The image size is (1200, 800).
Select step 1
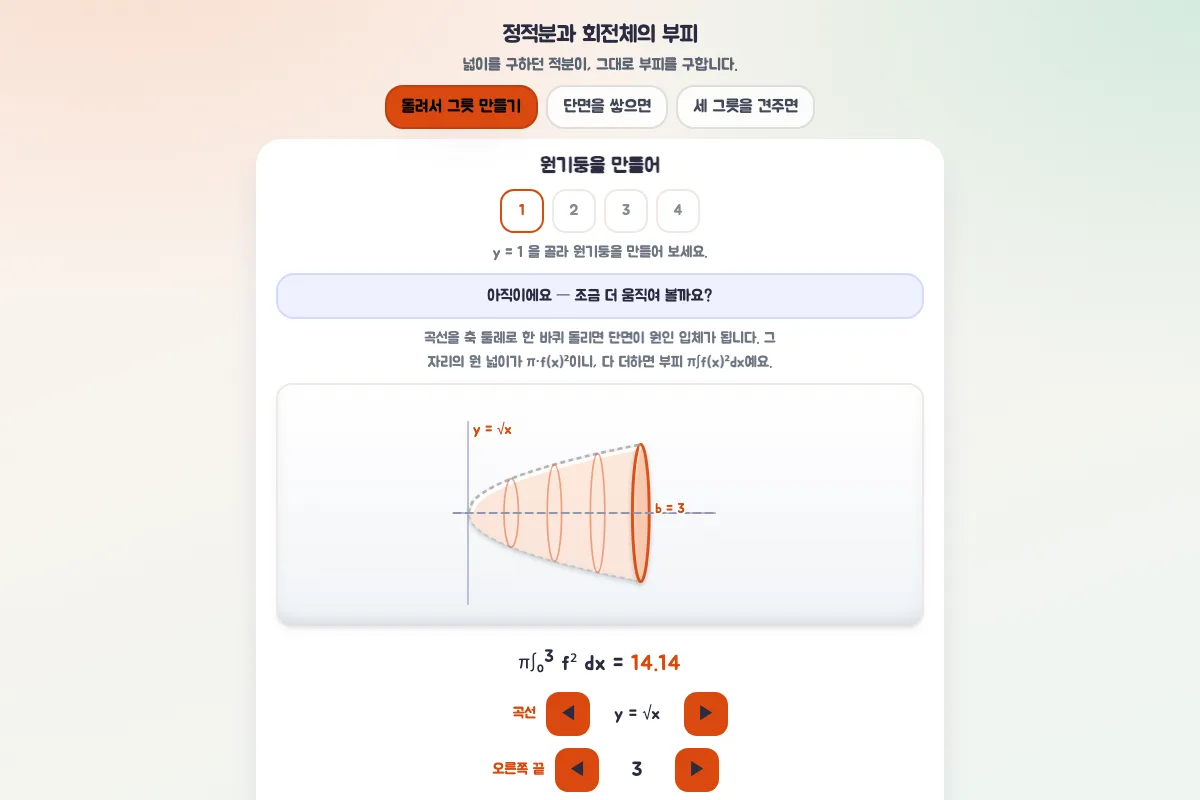(522, 211)
